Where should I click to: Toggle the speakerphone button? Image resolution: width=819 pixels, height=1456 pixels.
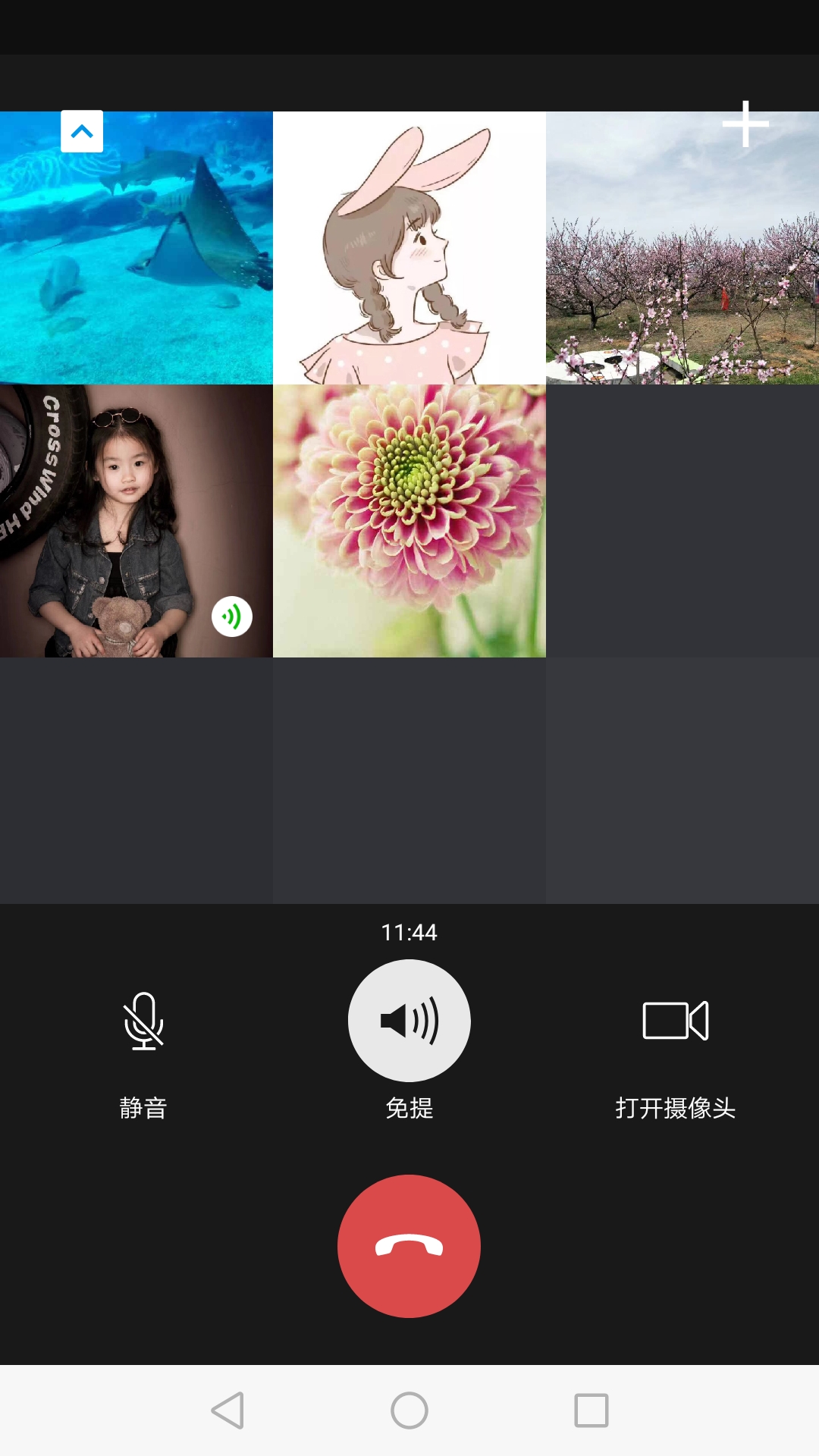click(409, 1021)
